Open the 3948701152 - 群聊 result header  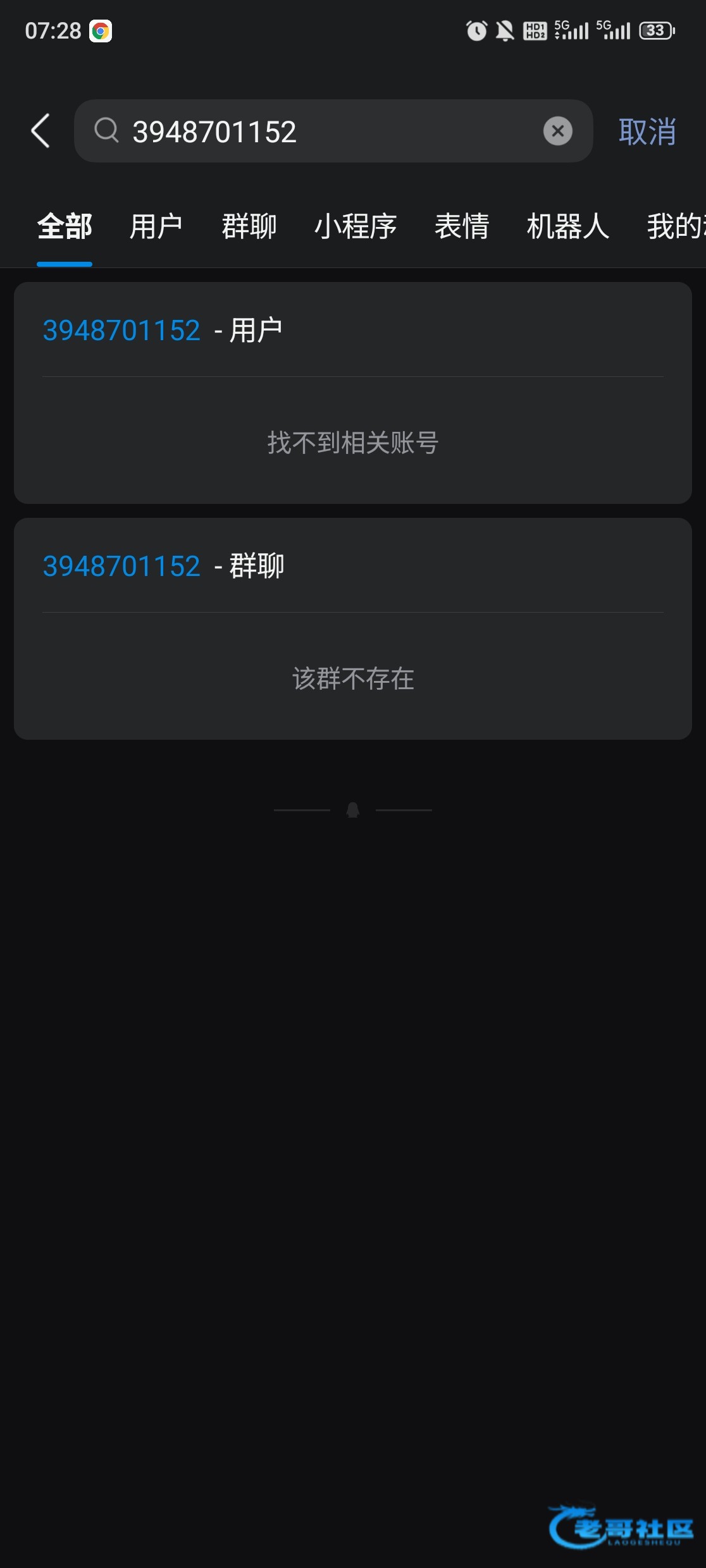[x=163, y=566]
